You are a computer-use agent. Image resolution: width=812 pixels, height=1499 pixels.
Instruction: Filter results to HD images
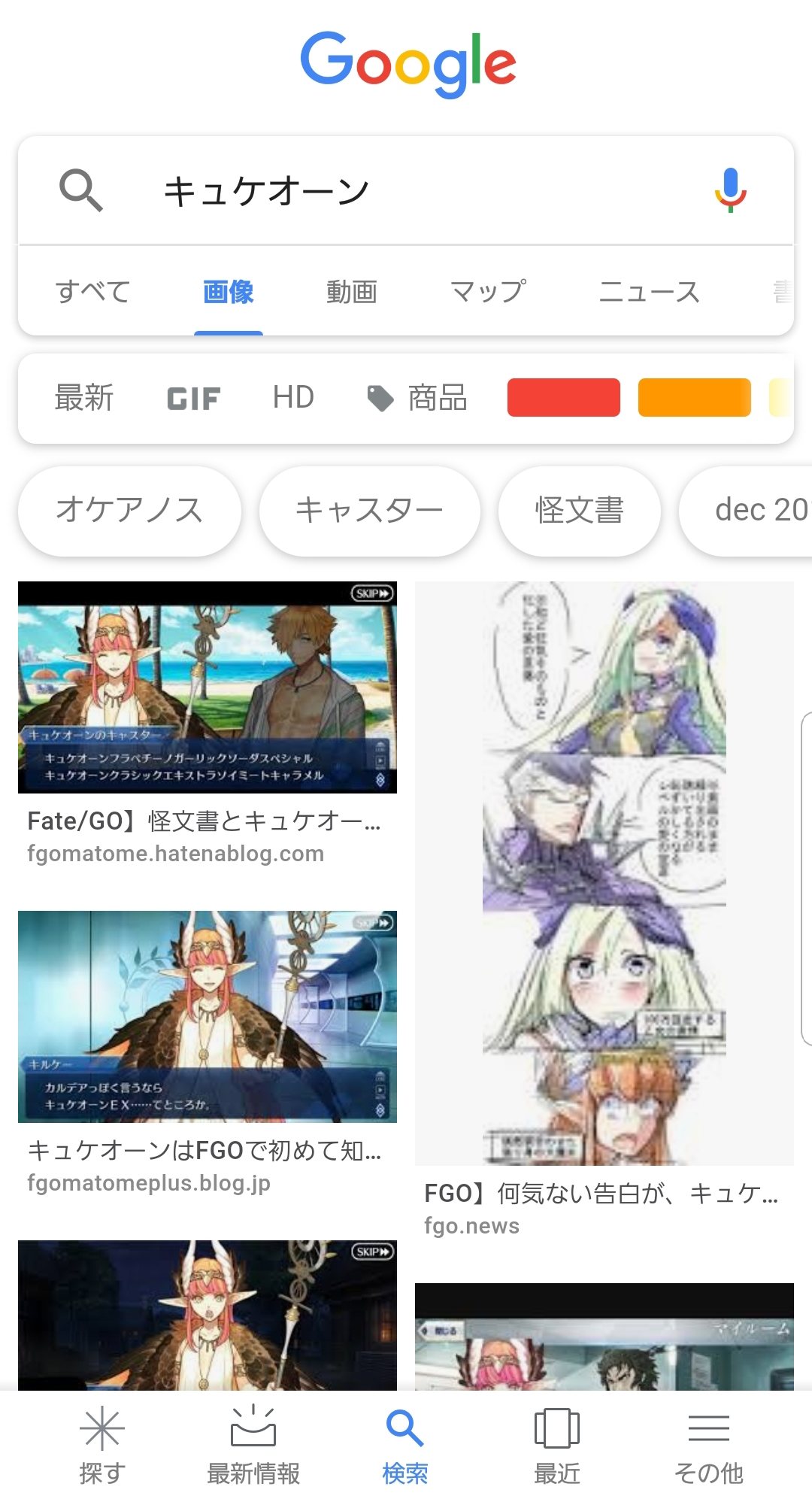click(293, 397)
